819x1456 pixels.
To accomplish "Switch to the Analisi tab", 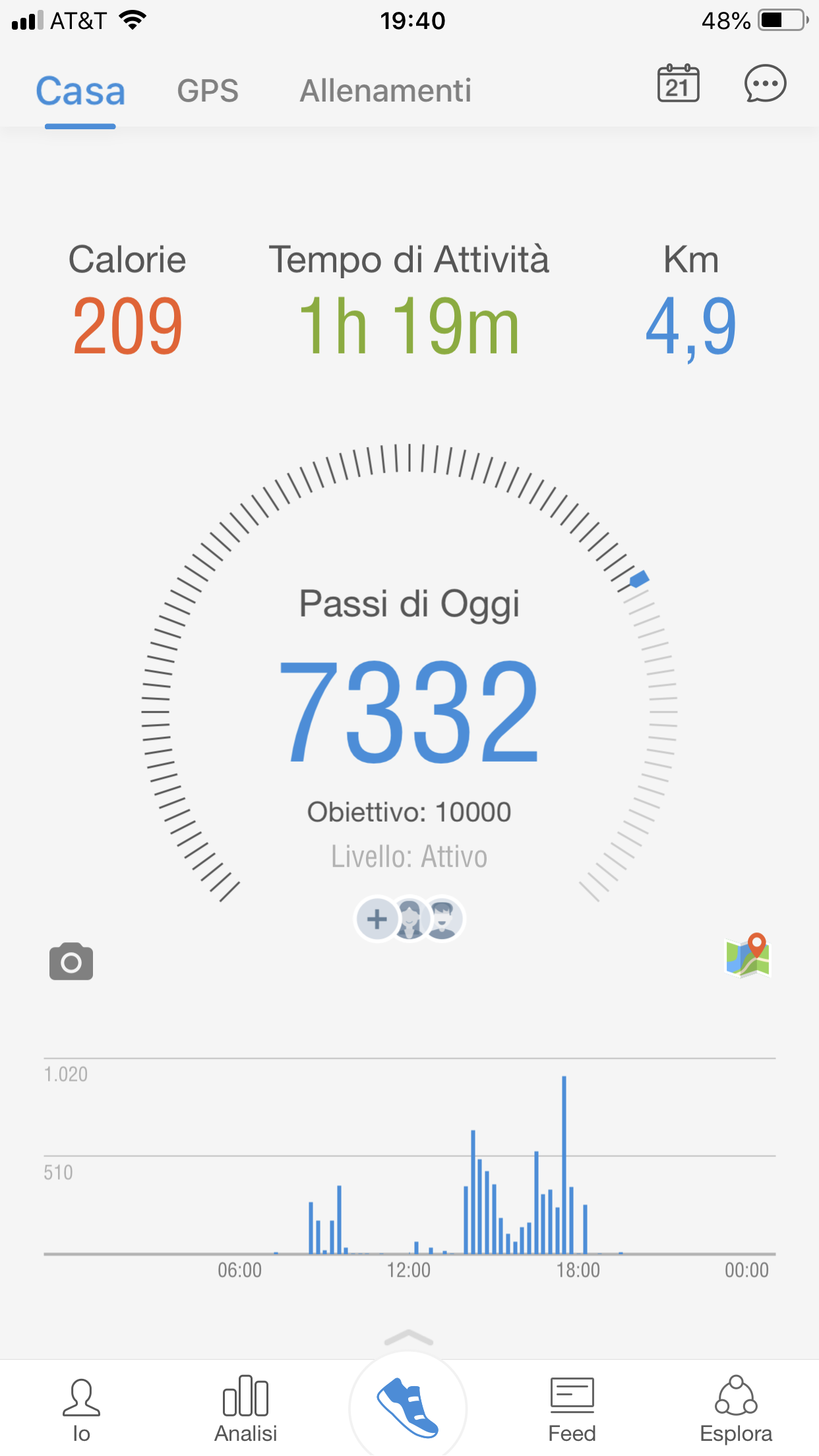I will click(x=245, y=1409).
